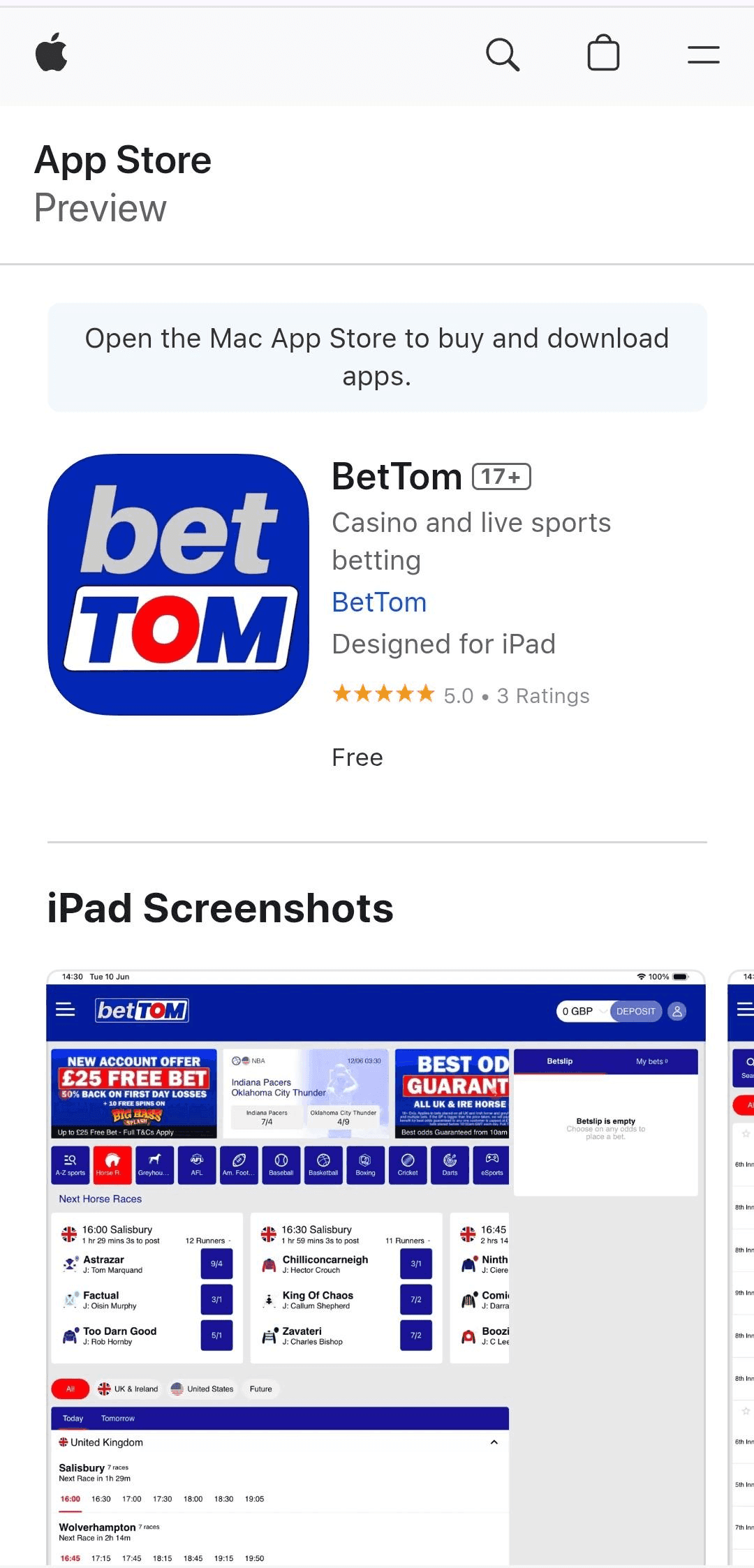Select the All races filter pill
Screen dimensions: 754x1568
tap(70, 1389)
